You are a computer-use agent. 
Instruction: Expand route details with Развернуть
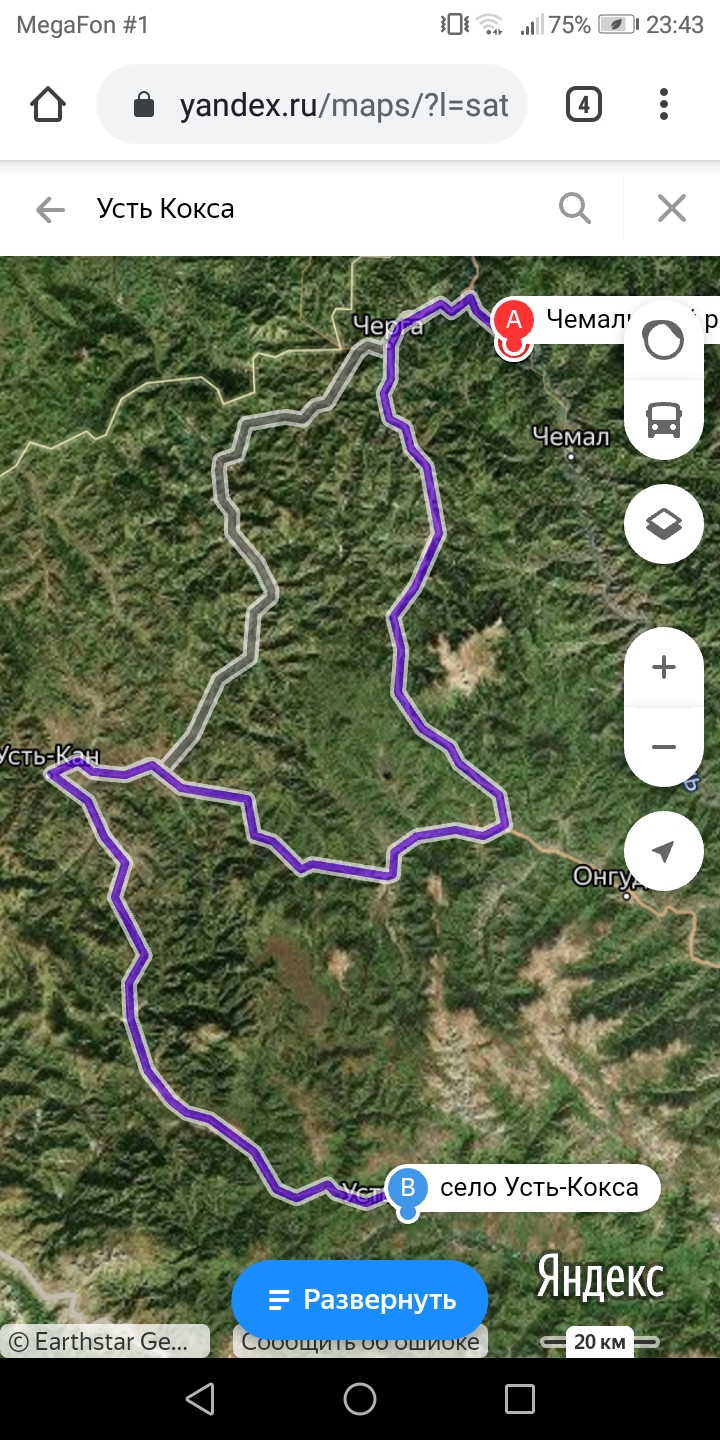click(360, 1300)
